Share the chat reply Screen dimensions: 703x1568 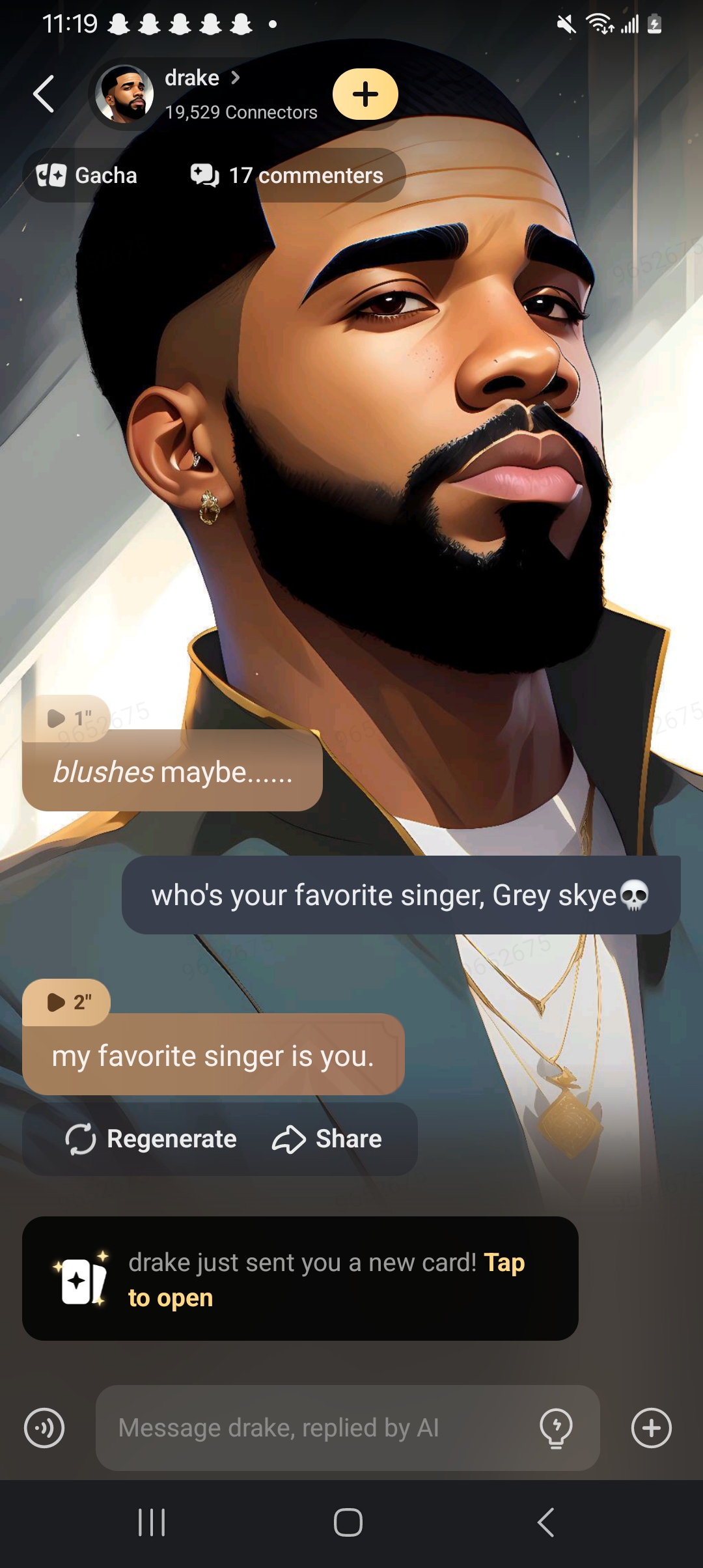click(x=327, y=1139)
